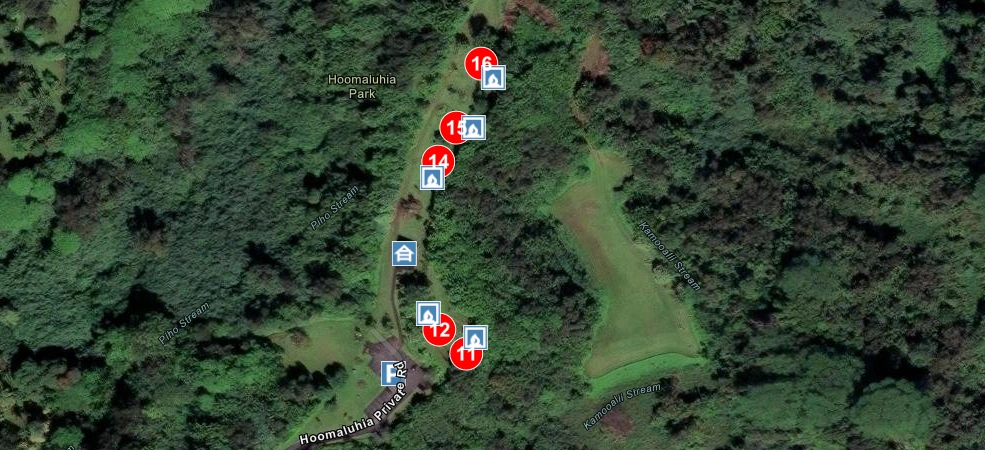Tap the campsite icon beside marker 16
Screen dimensions: 985x450
click(x=493, y=77)
